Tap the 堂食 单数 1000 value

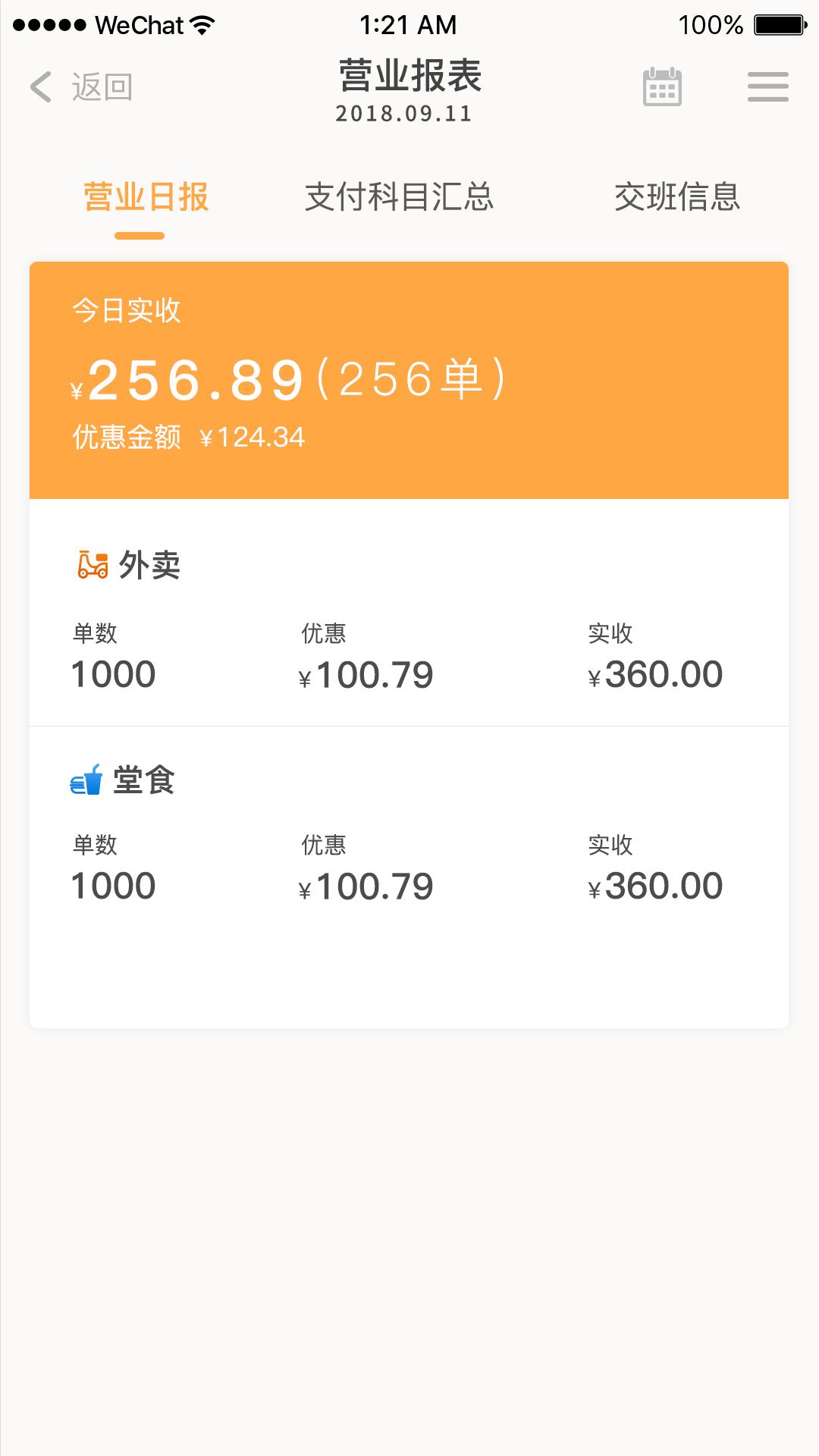[x=111, y=884]
